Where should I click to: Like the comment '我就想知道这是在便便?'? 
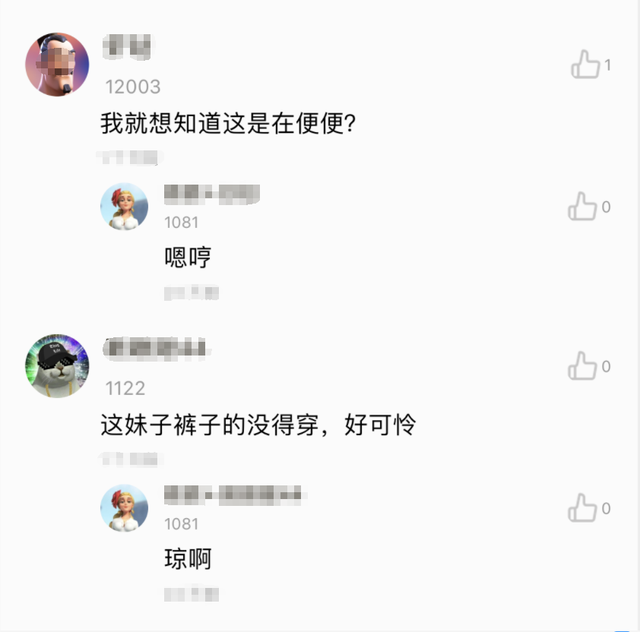[585, 66]
